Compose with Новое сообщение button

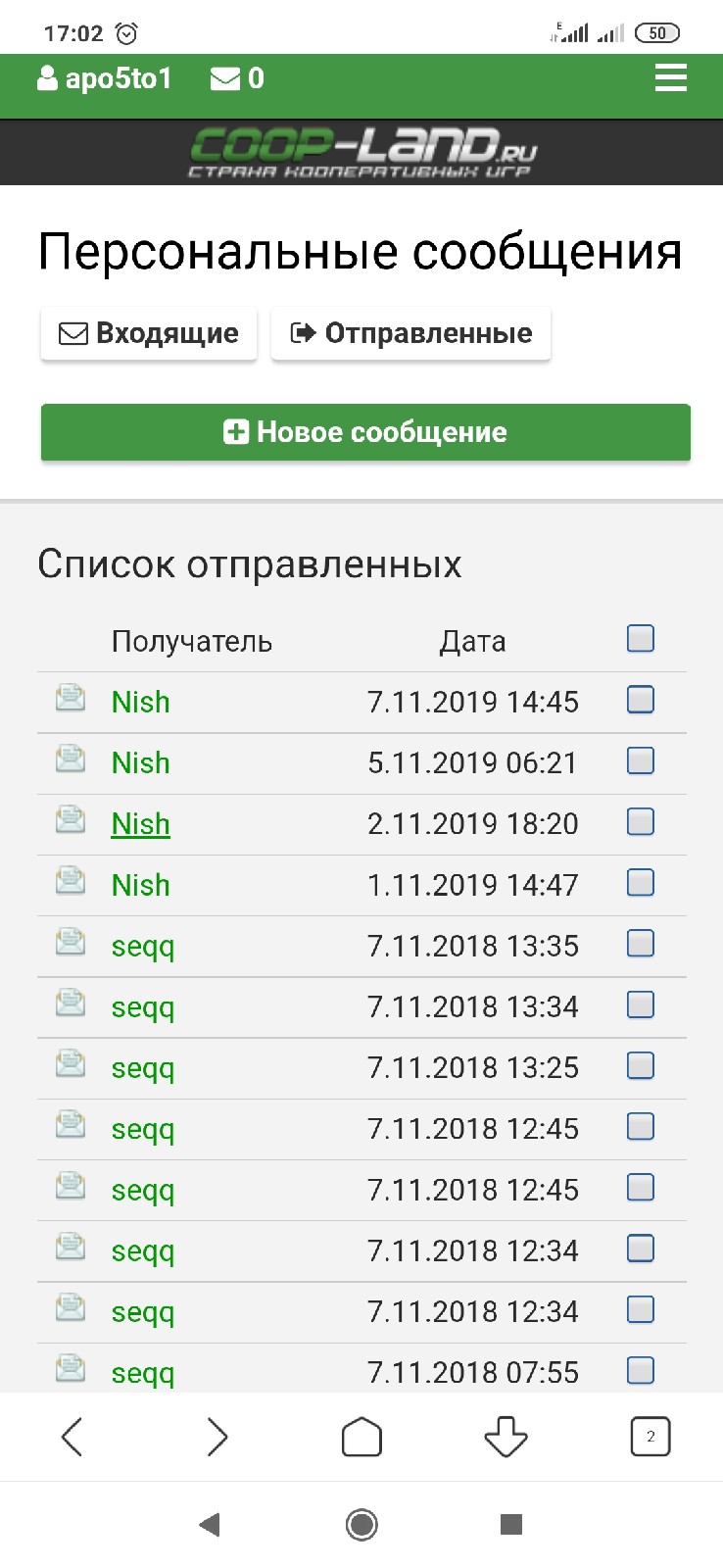[x=365, y=432]
